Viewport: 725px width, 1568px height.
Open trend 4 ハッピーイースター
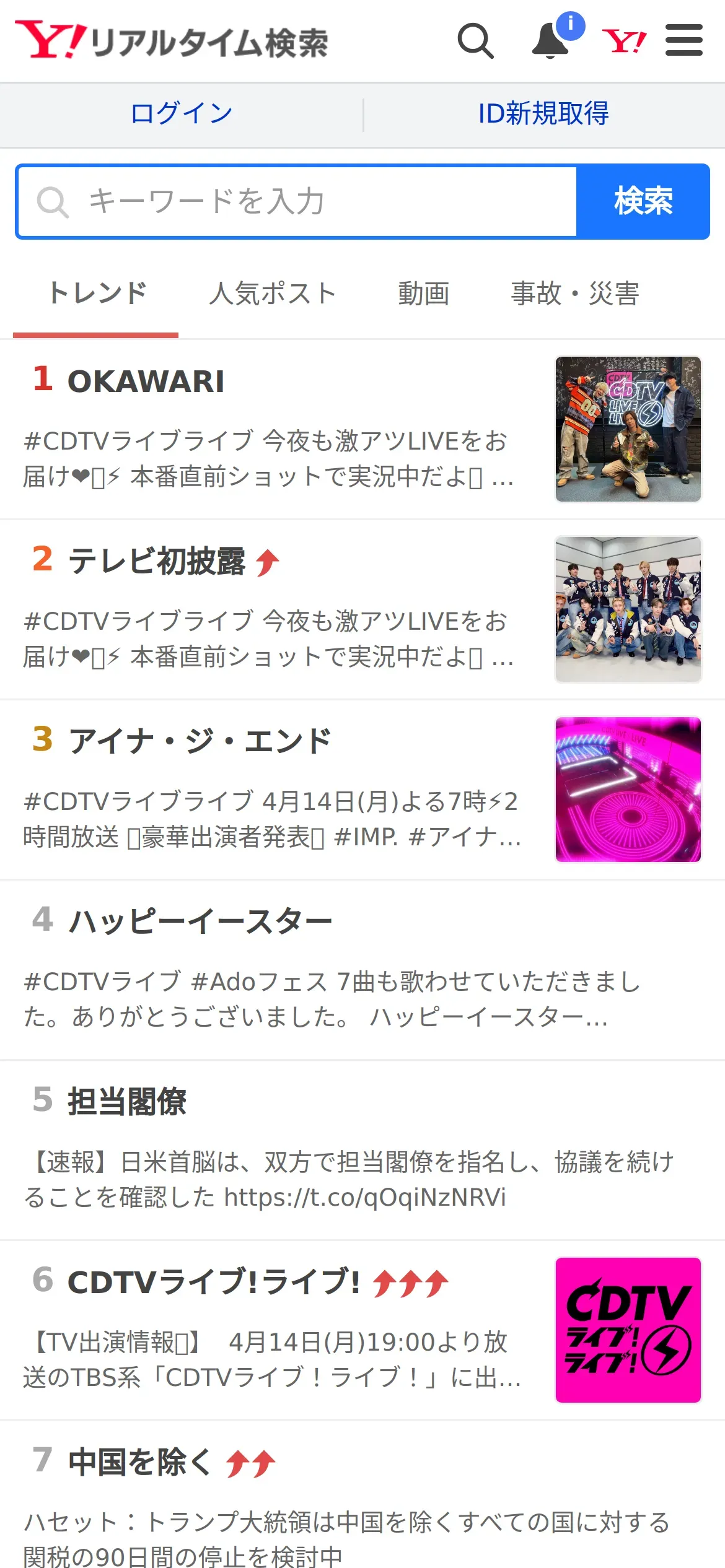(362, 970)
